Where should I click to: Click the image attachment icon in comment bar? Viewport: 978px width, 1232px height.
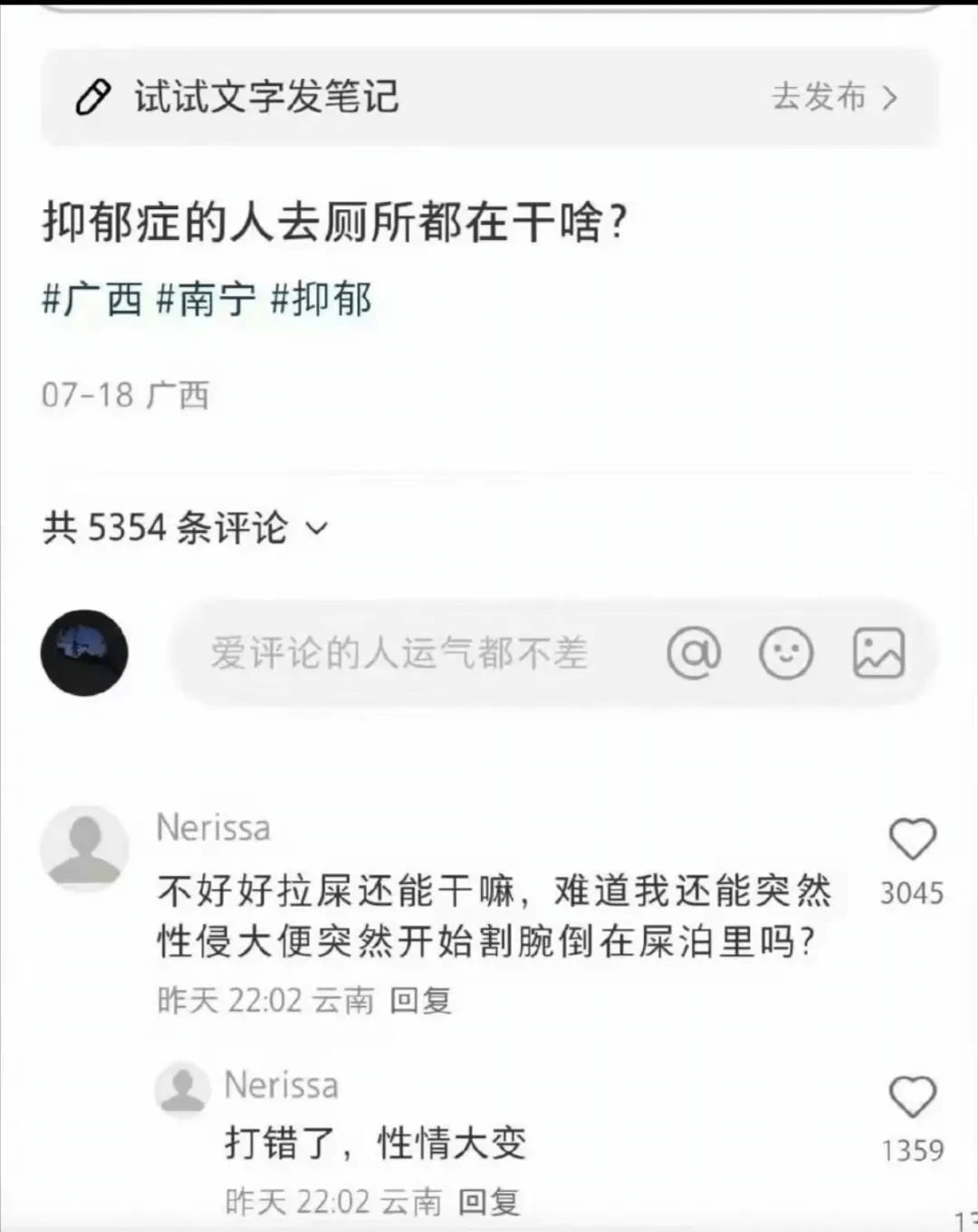pyautogui.click(x=878, y=652)
